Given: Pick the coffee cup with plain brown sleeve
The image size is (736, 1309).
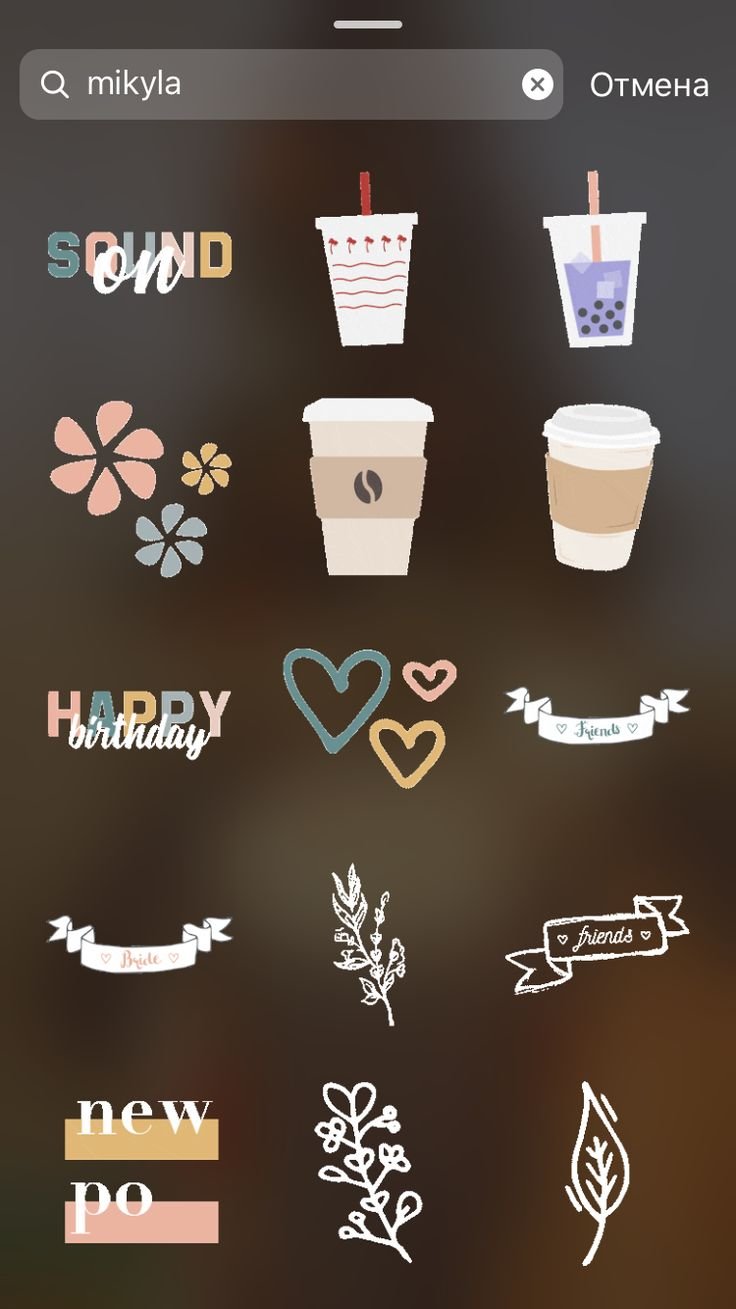Looking at the screenshot, I should pos(600,487).
